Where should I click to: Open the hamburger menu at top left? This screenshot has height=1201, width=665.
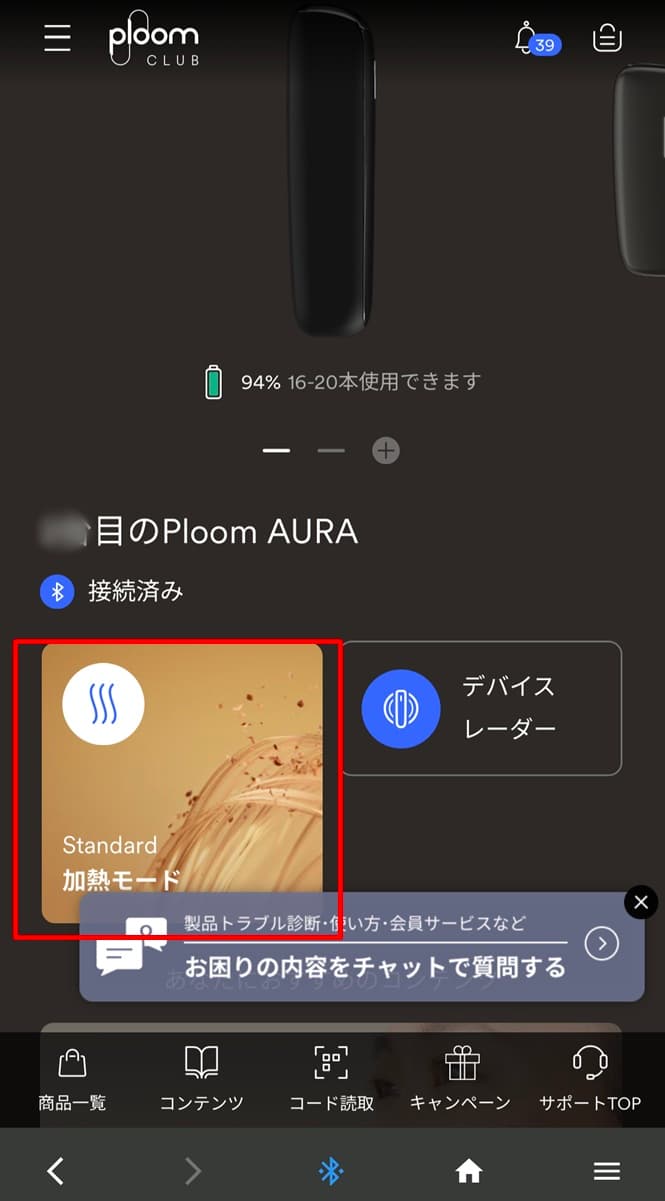(x=58, y=38)
